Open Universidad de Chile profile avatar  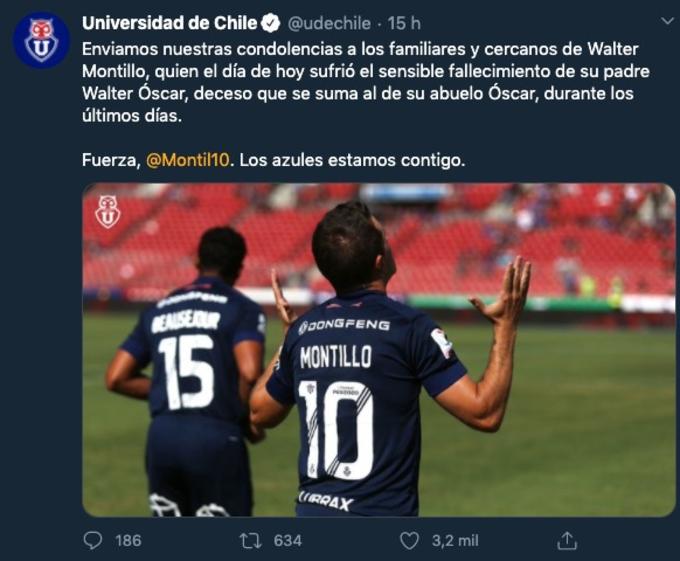(41, 40)
